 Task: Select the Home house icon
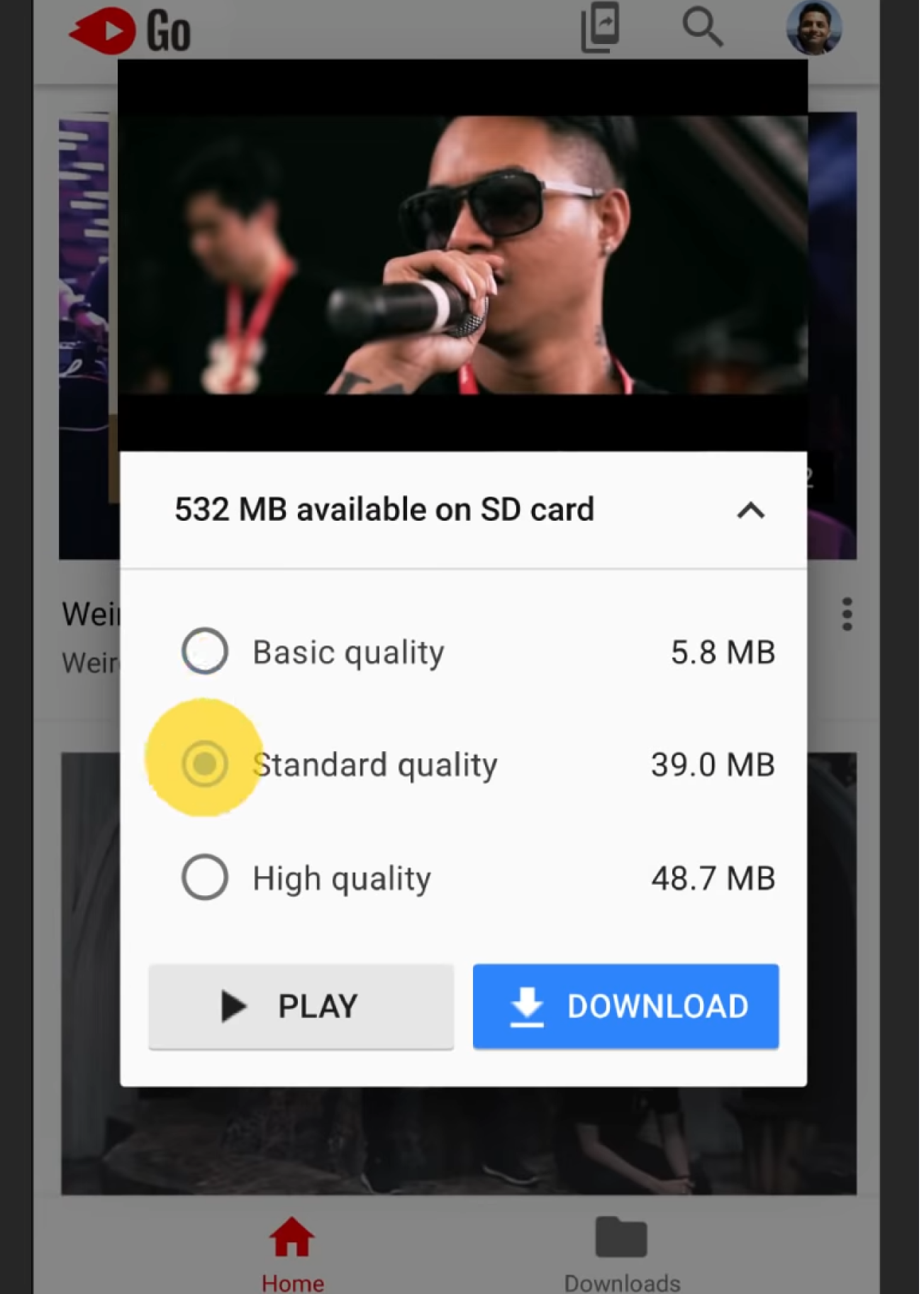tap(293, 1236)
